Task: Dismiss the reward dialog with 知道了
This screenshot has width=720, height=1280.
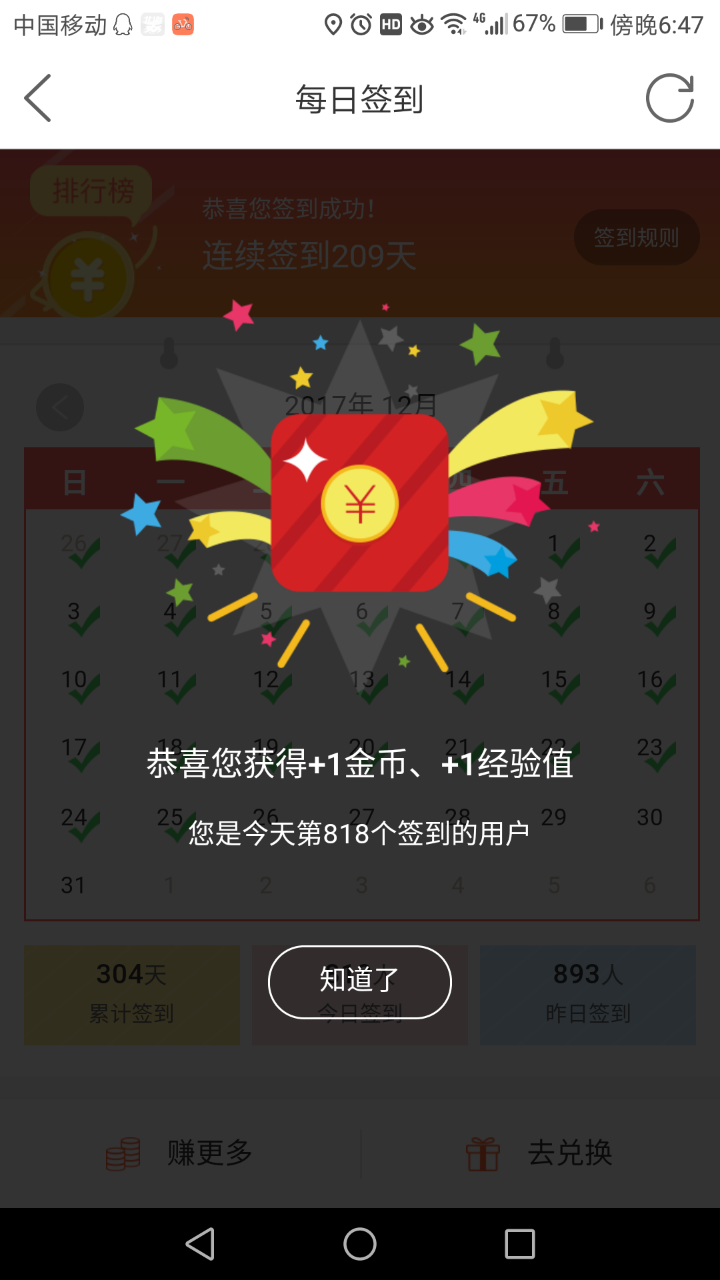Action: (360, 981)
